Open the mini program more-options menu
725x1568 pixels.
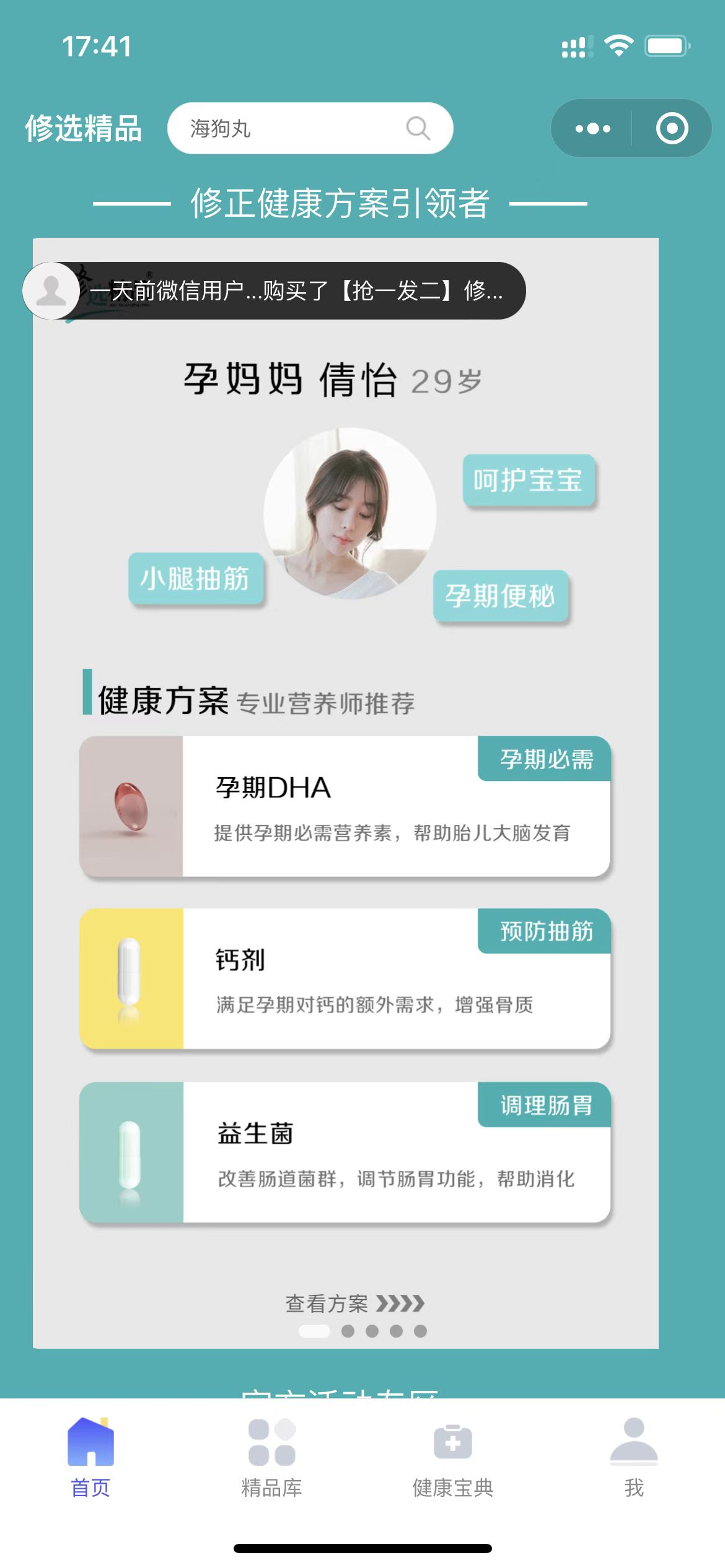click(592, 129)
